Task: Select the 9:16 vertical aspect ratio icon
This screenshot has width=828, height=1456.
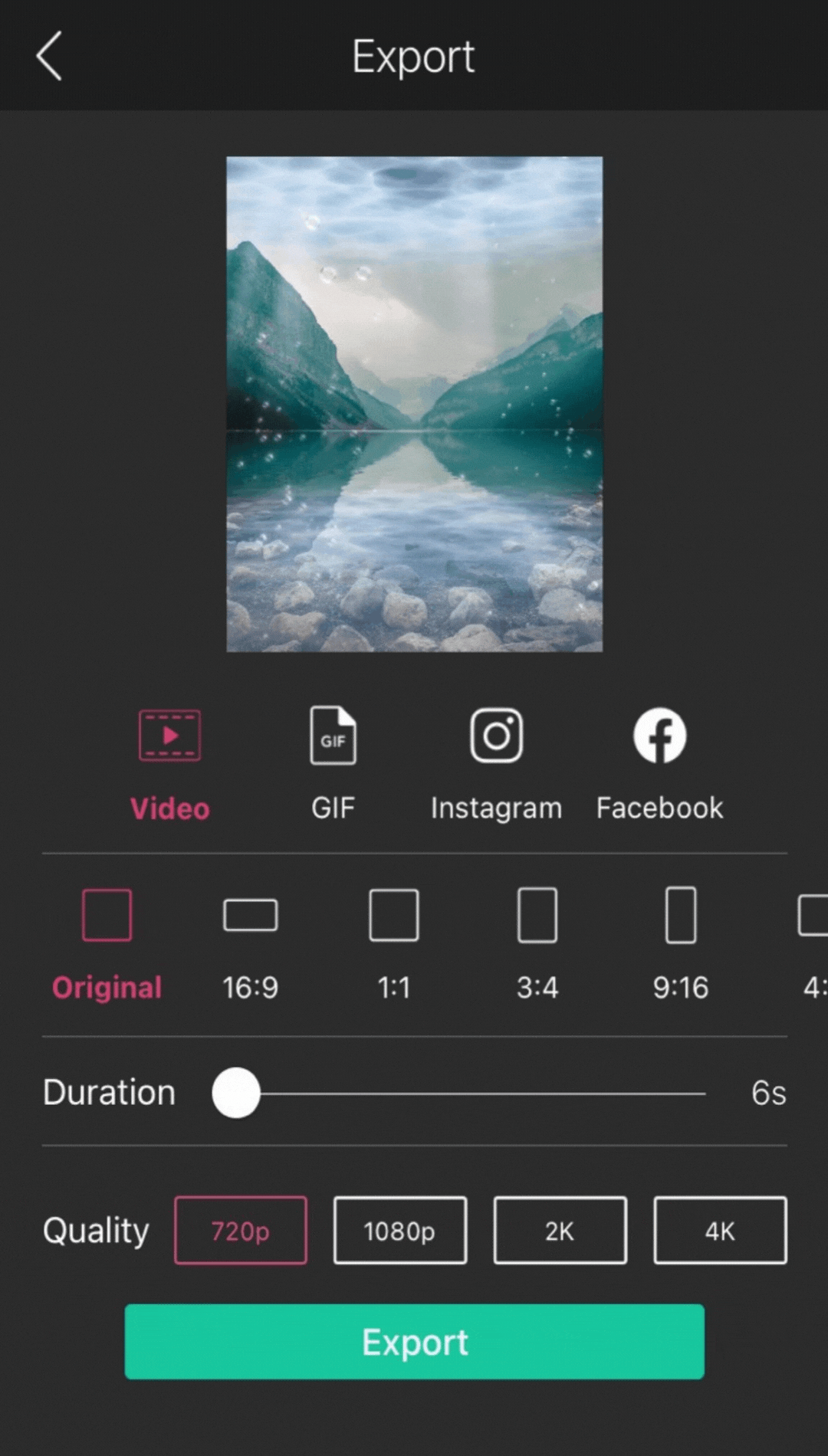Action: click(x=680, y=915)
